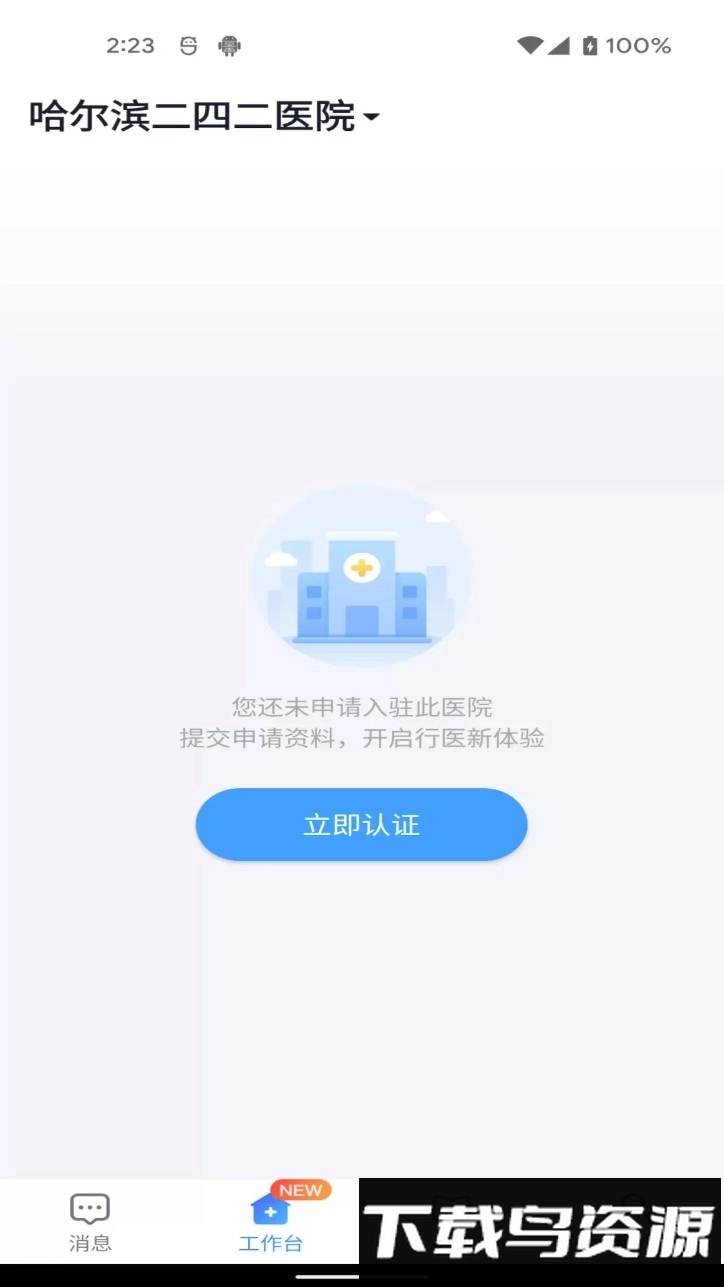The image size is (724, 1287).
Task: Tap the 立即认证 certification button
Action: click(x=361, y=824)
